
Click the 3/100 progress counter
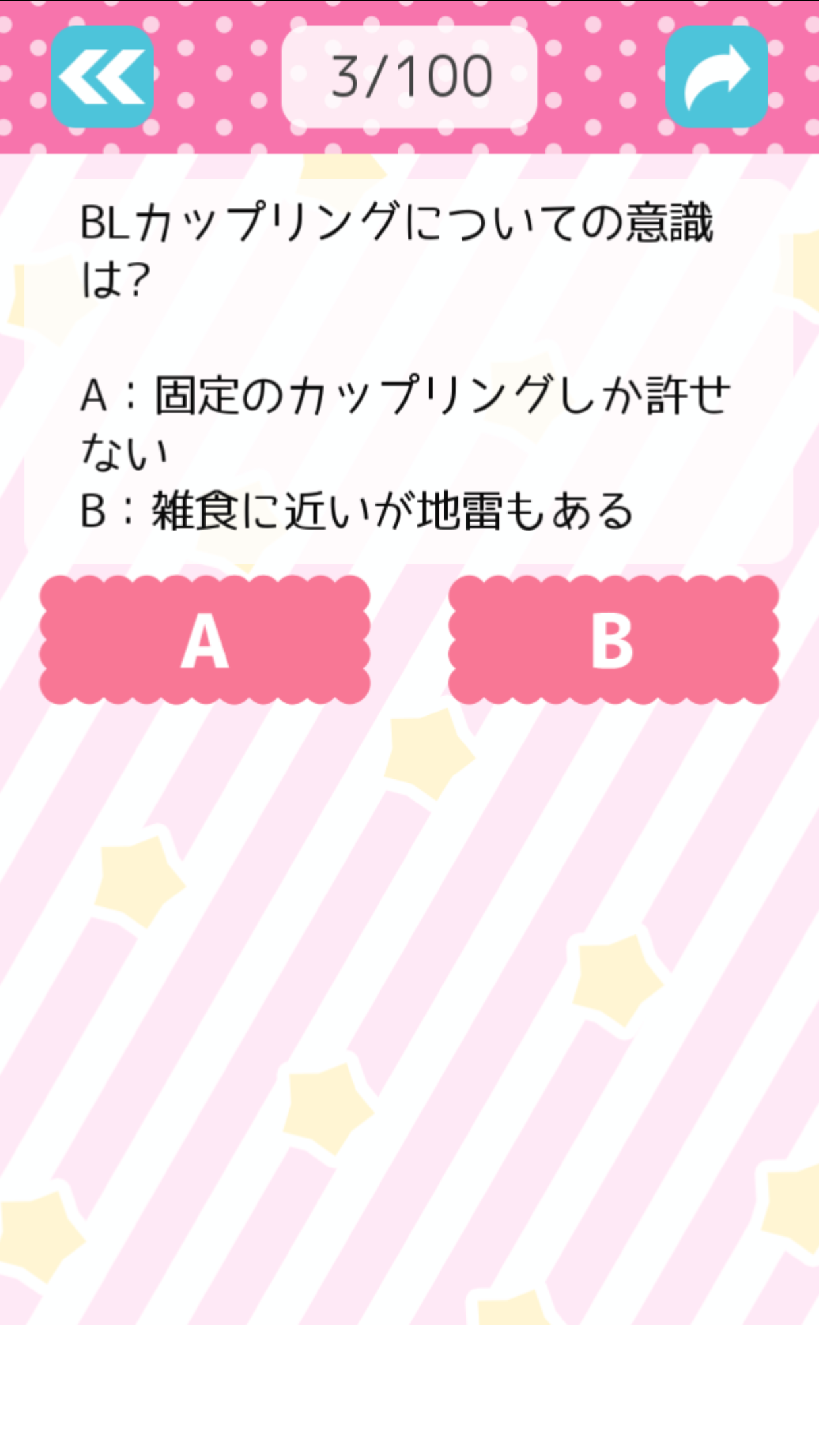click(409, 75)
